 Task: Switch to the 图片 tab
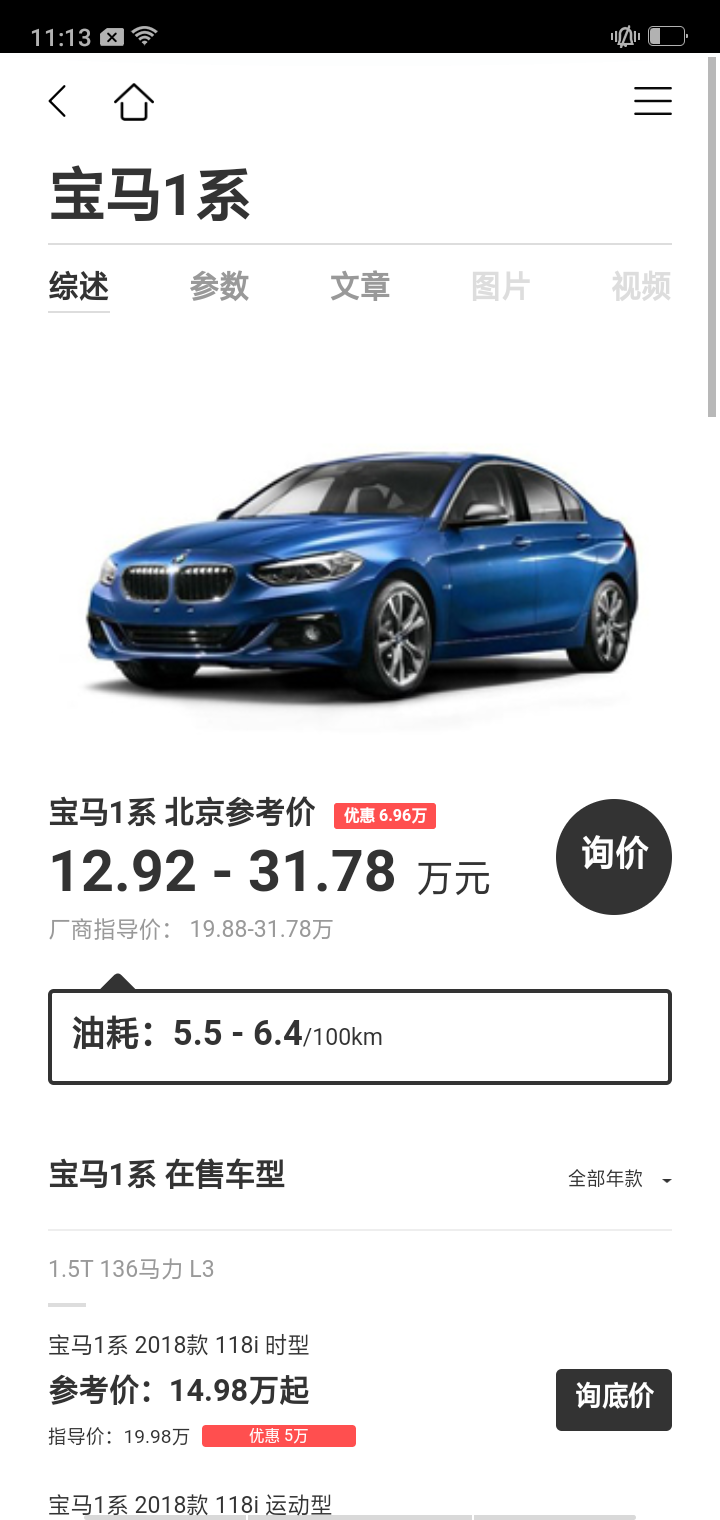coord(500,287)
